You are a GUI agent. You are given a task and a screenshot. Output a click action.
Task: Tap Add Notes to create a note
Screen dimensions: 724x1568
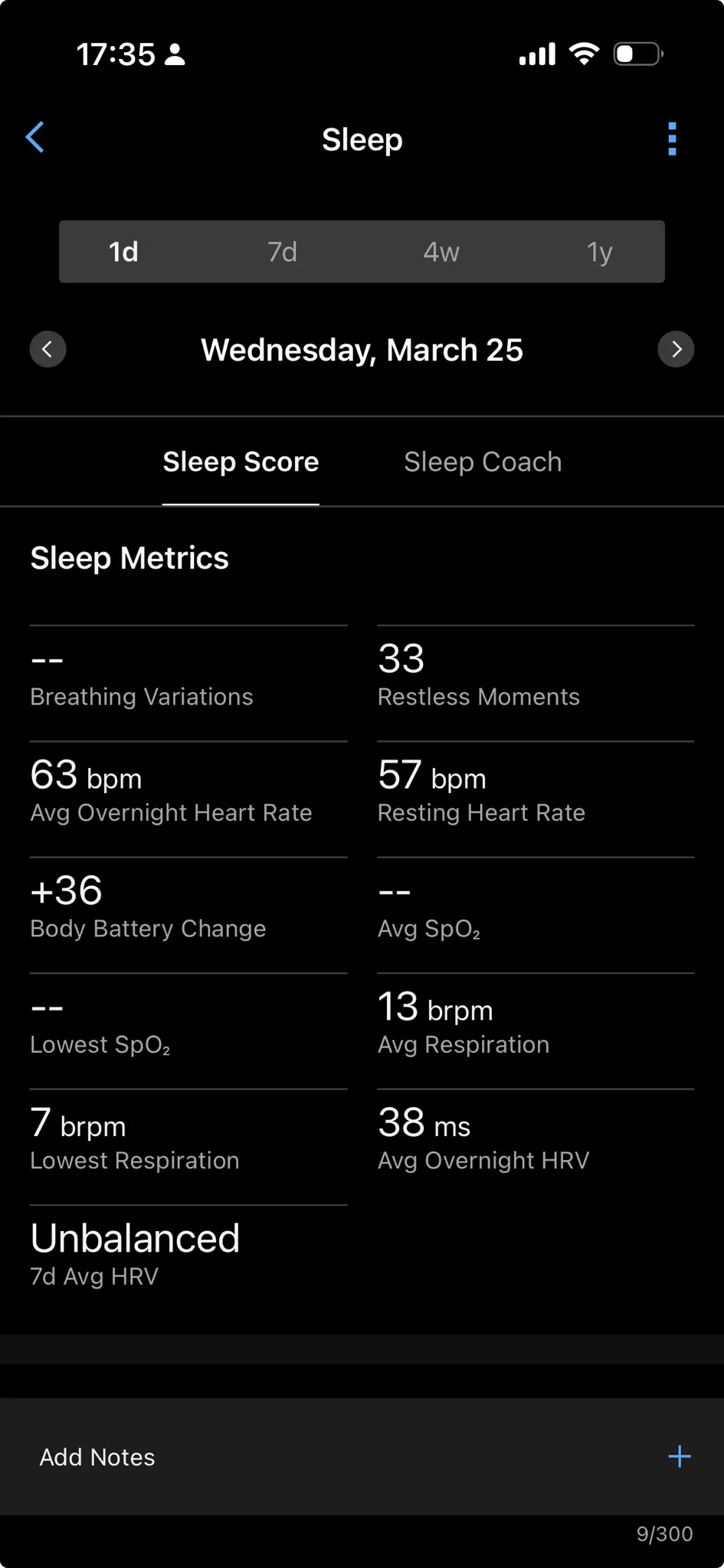click(97, 1456)
